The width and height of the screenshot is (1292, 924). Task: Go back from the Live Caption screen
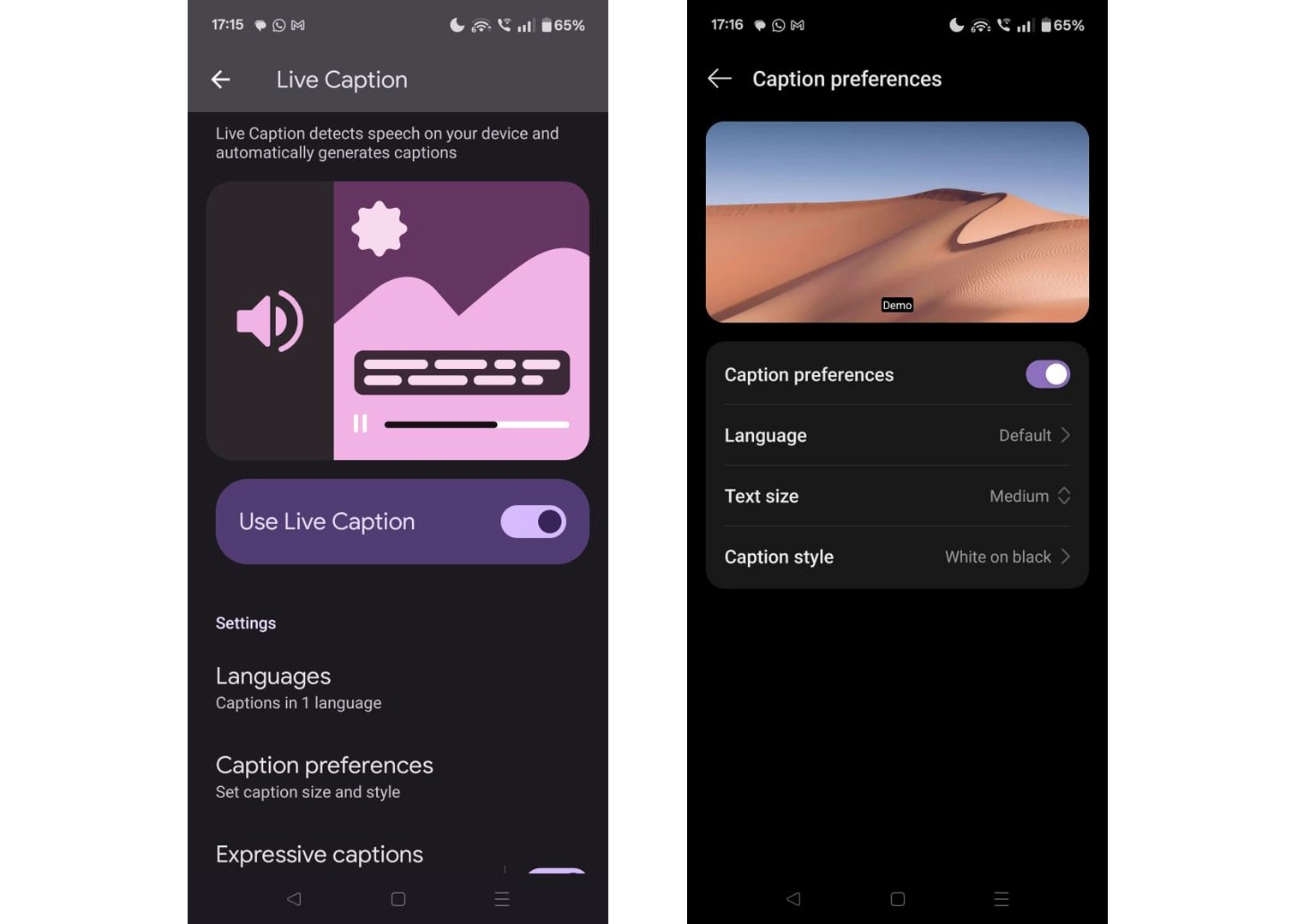(x=221, y=80)
